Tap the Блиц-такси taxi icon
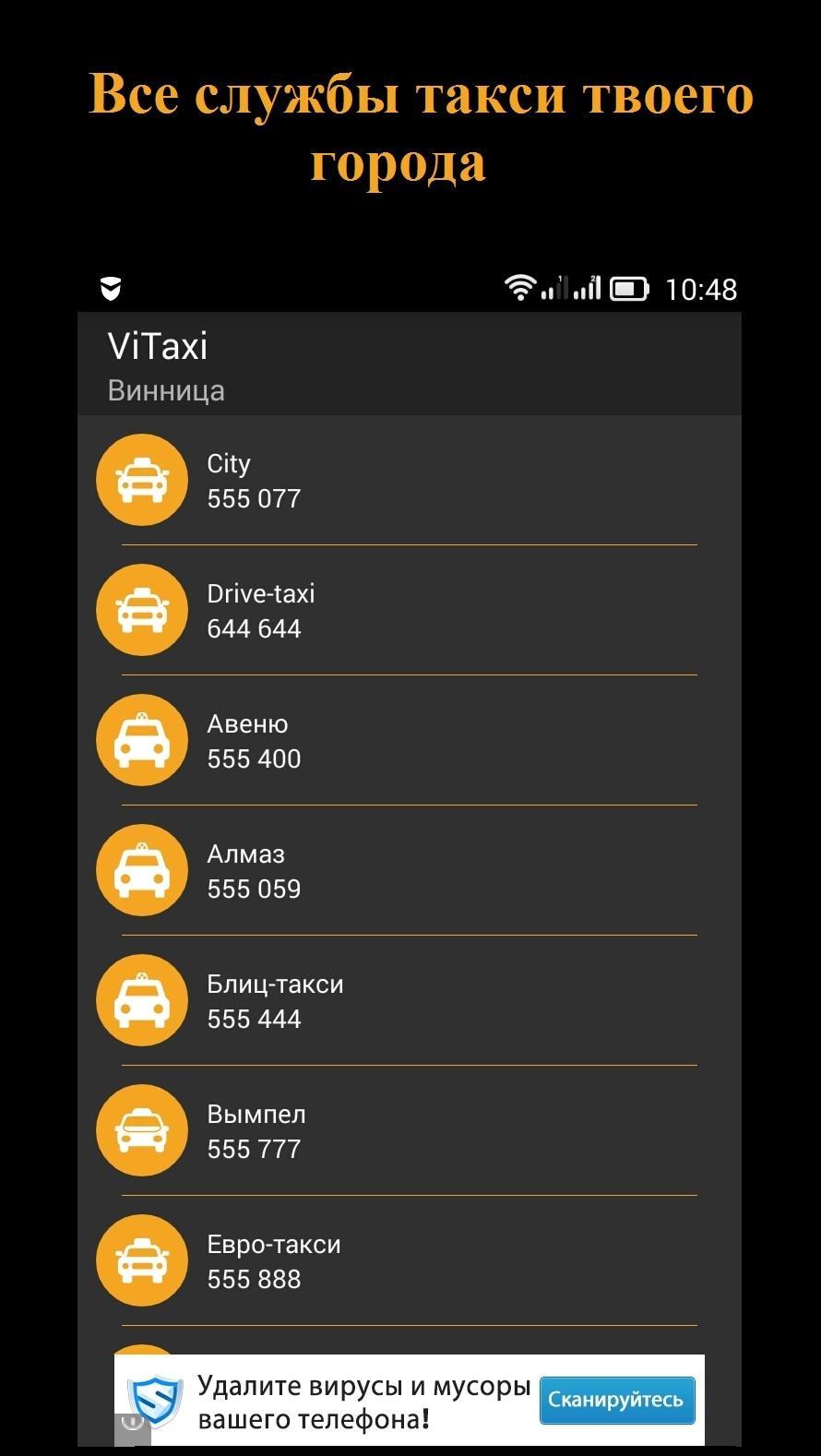This screenshot has width=821, height=1456. [x=141, y=999]
